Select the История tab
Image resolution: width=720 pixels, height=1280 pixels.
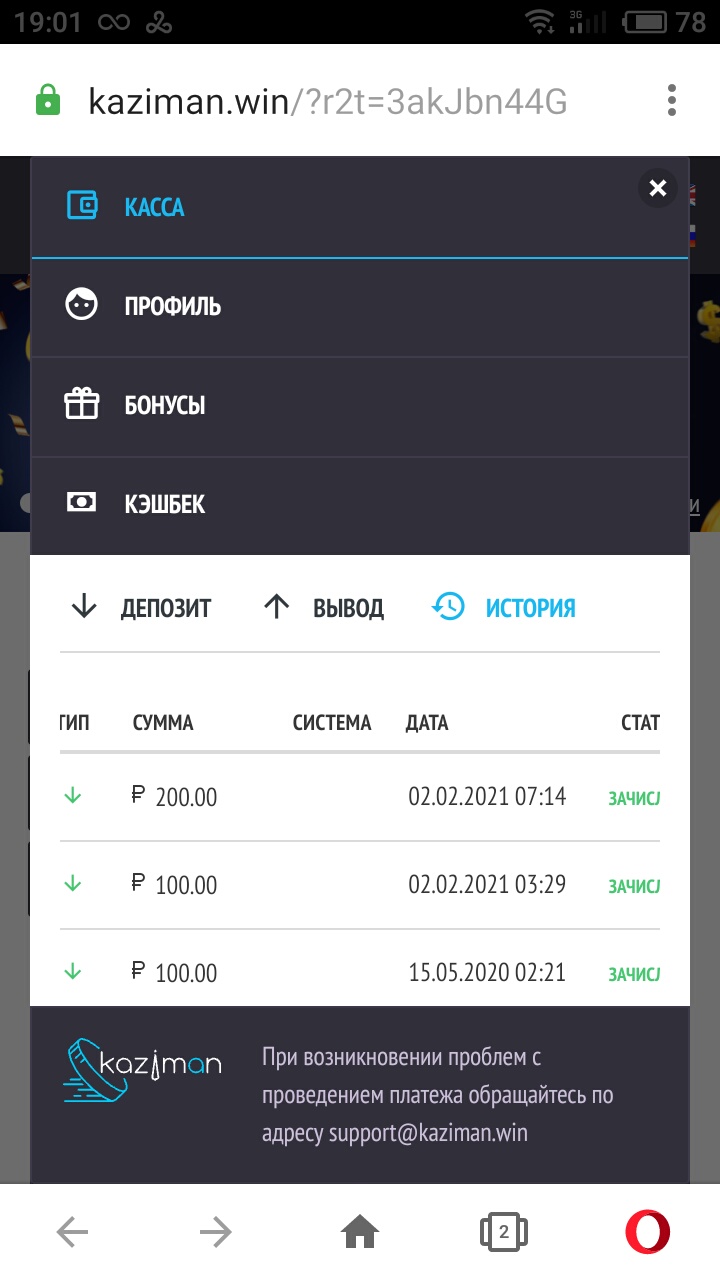tap(504, 607)
